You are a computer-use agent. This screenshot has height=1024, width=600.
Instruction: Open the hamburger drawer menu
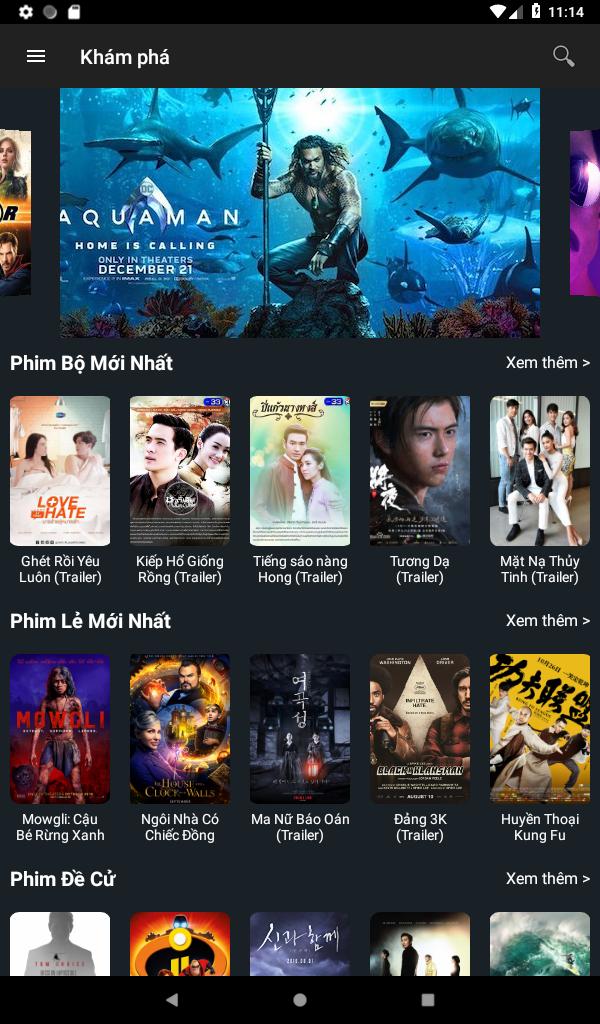coord(36,56)
